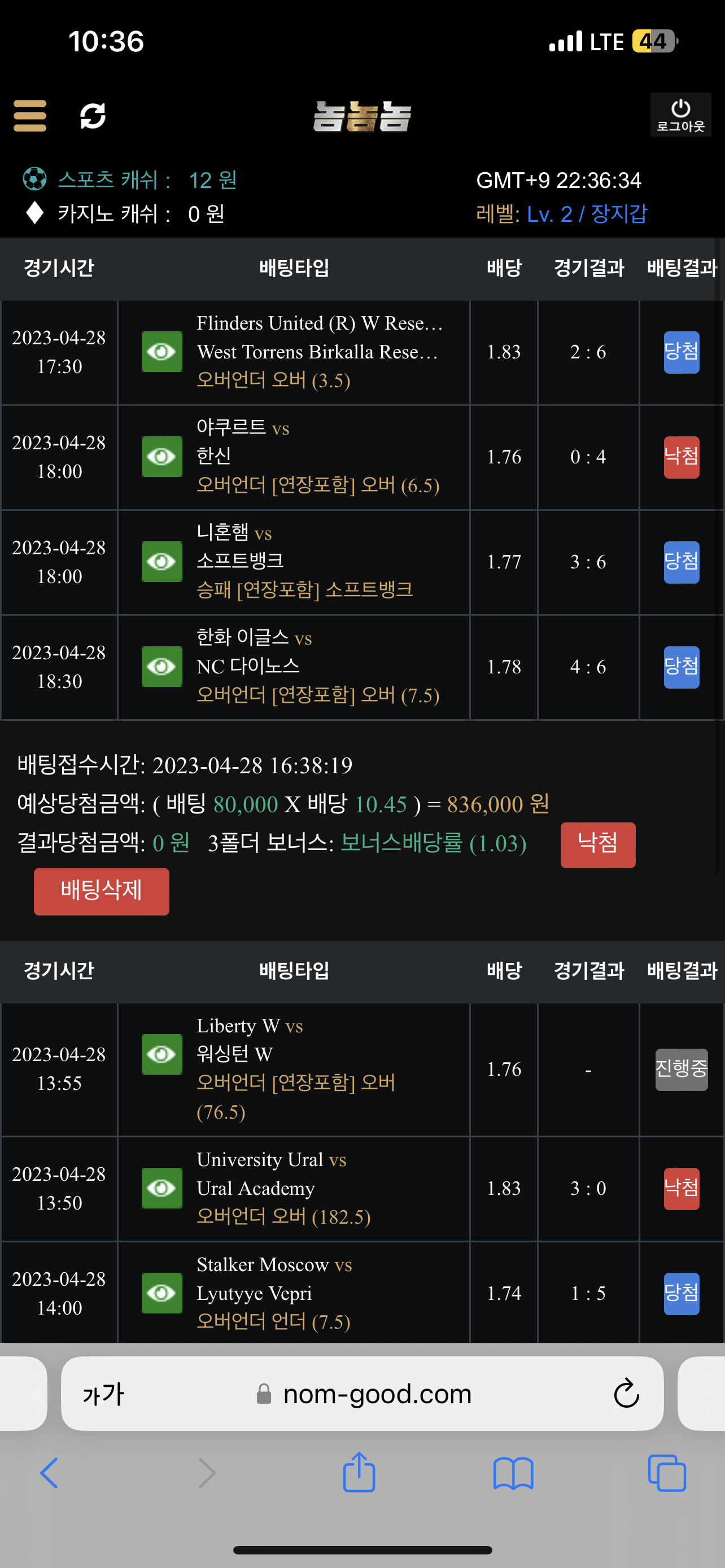Tap the eye icon for Flinders United match

click(162, 352)
